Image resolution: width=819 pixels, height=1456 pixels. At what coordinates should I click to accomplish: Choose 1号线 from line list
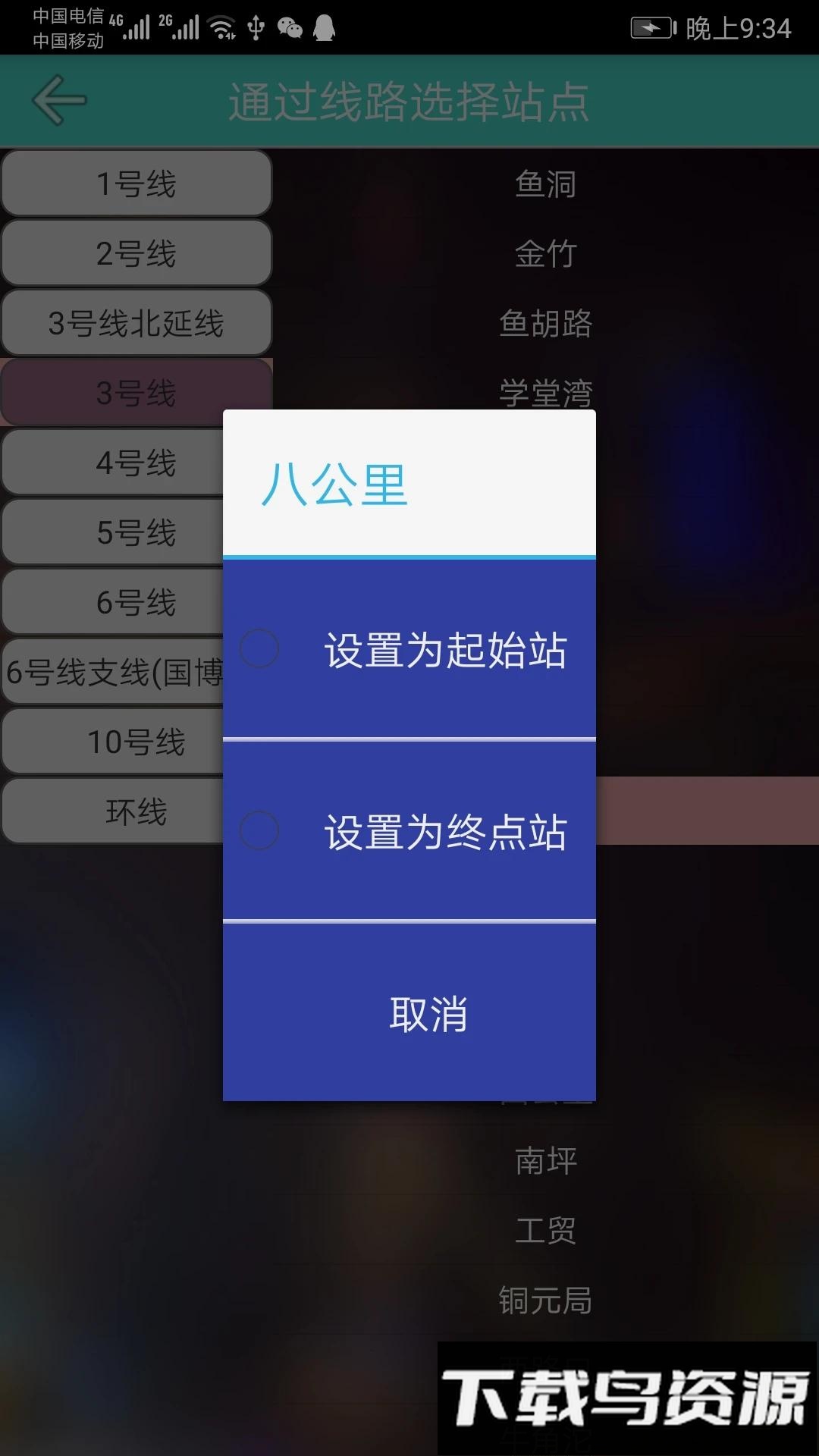tap(136, 184)
